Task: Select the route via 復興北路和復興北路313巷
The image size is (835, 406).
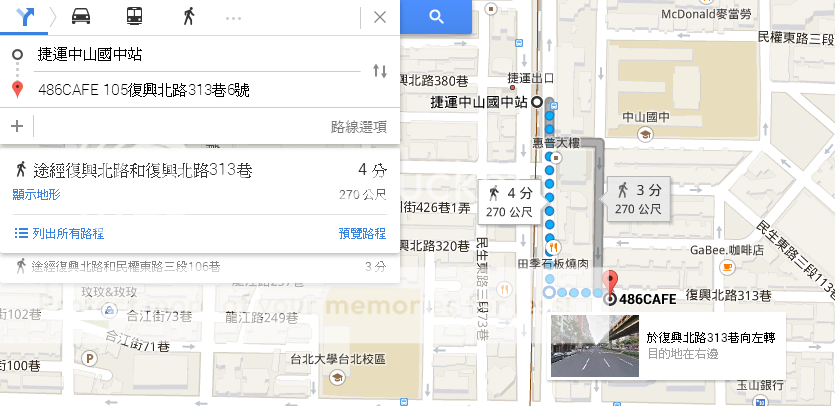Action: (140, 170)
